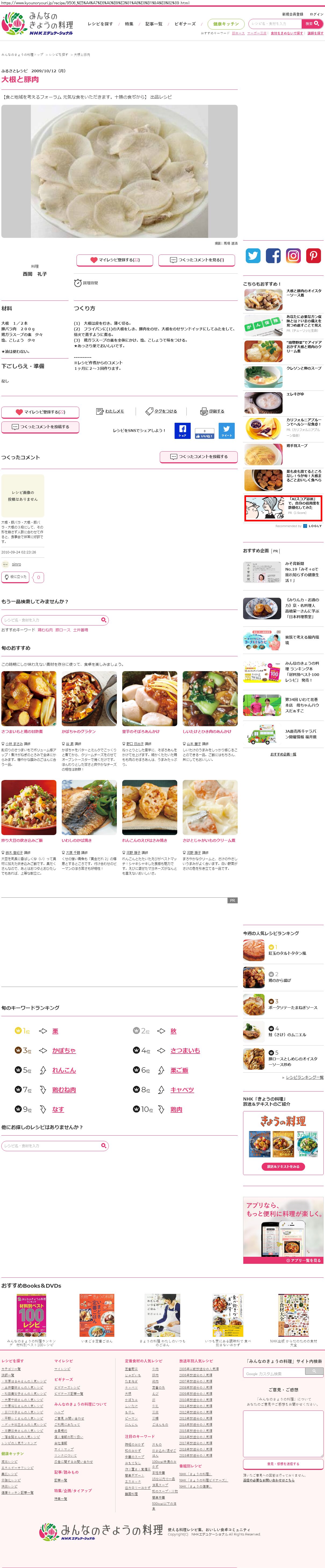
Task: Open ranked recipe 紅玉のタルトタタン風
Action: [x=287, y=953]
